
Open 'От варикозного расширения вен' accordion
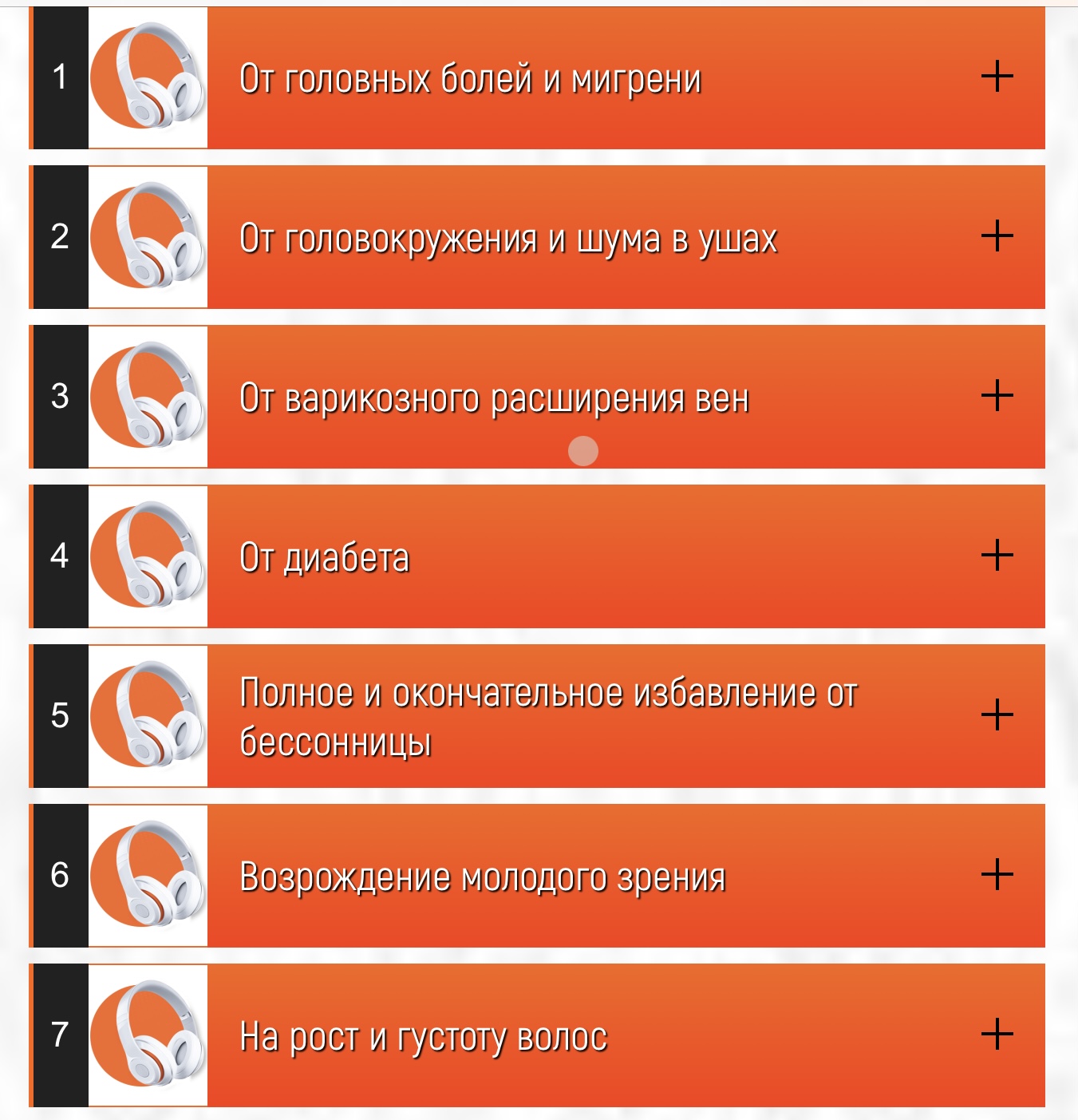click(997, 396)
